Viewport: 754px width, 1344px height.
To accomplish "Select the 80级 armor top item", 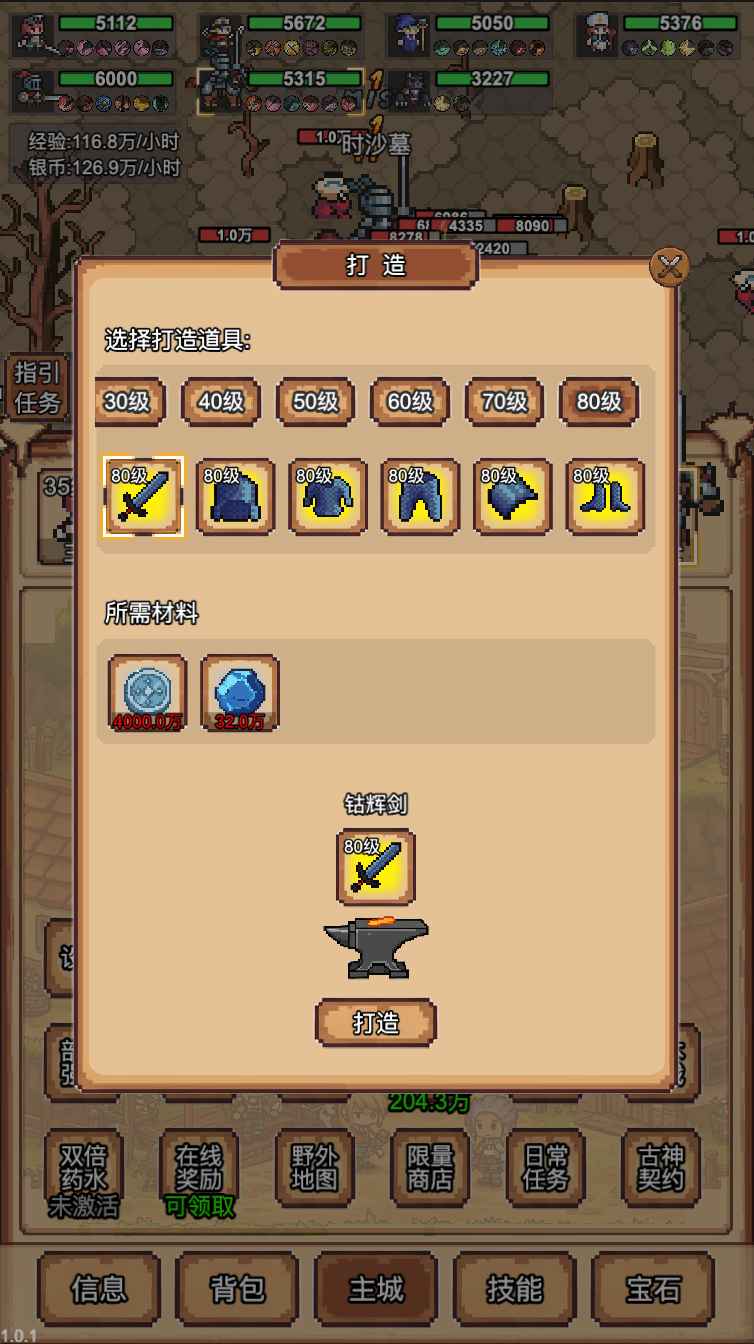I will (x=328, y=497).
